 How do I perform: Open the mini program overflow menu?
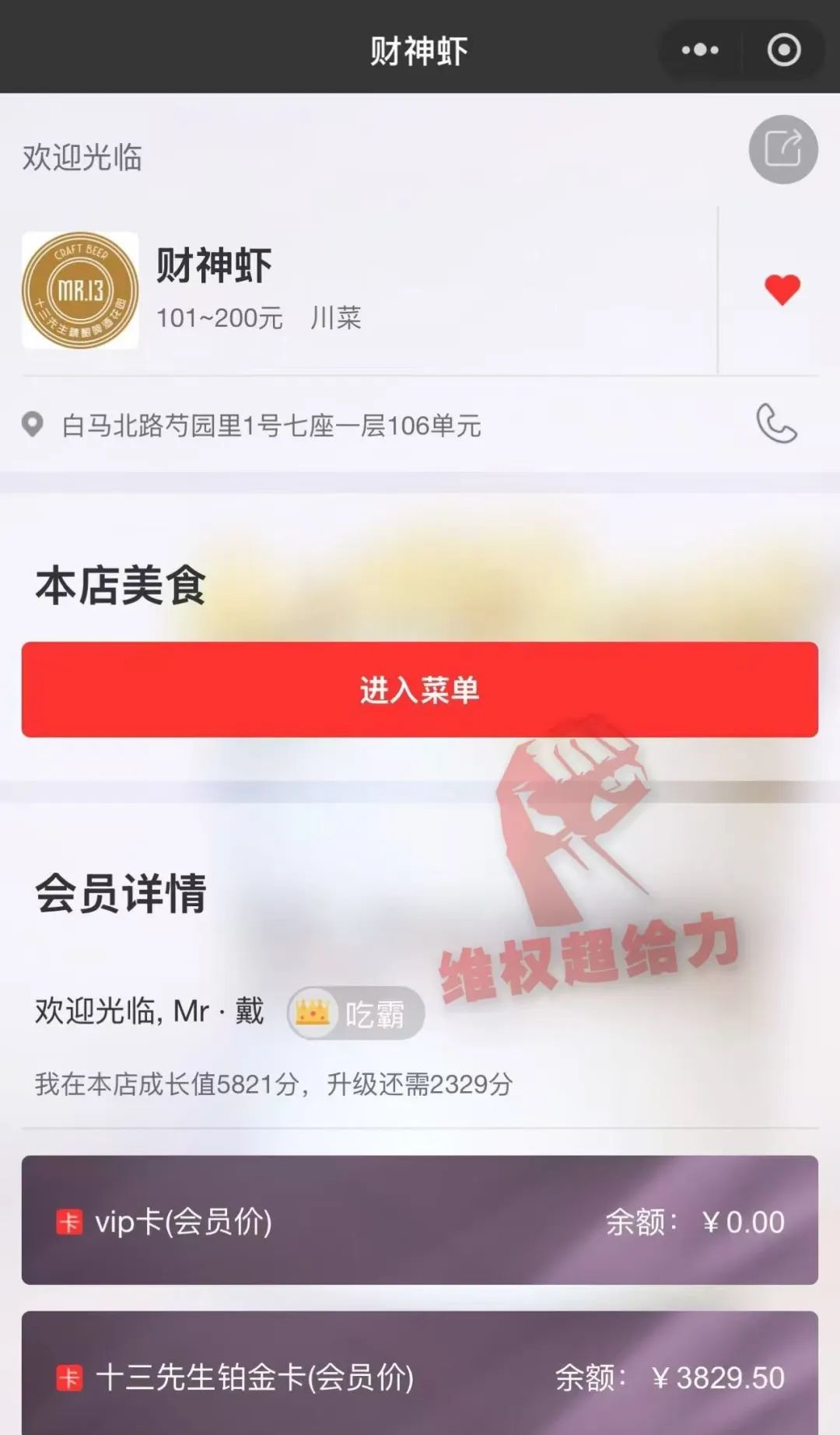(x=700, y=51)
